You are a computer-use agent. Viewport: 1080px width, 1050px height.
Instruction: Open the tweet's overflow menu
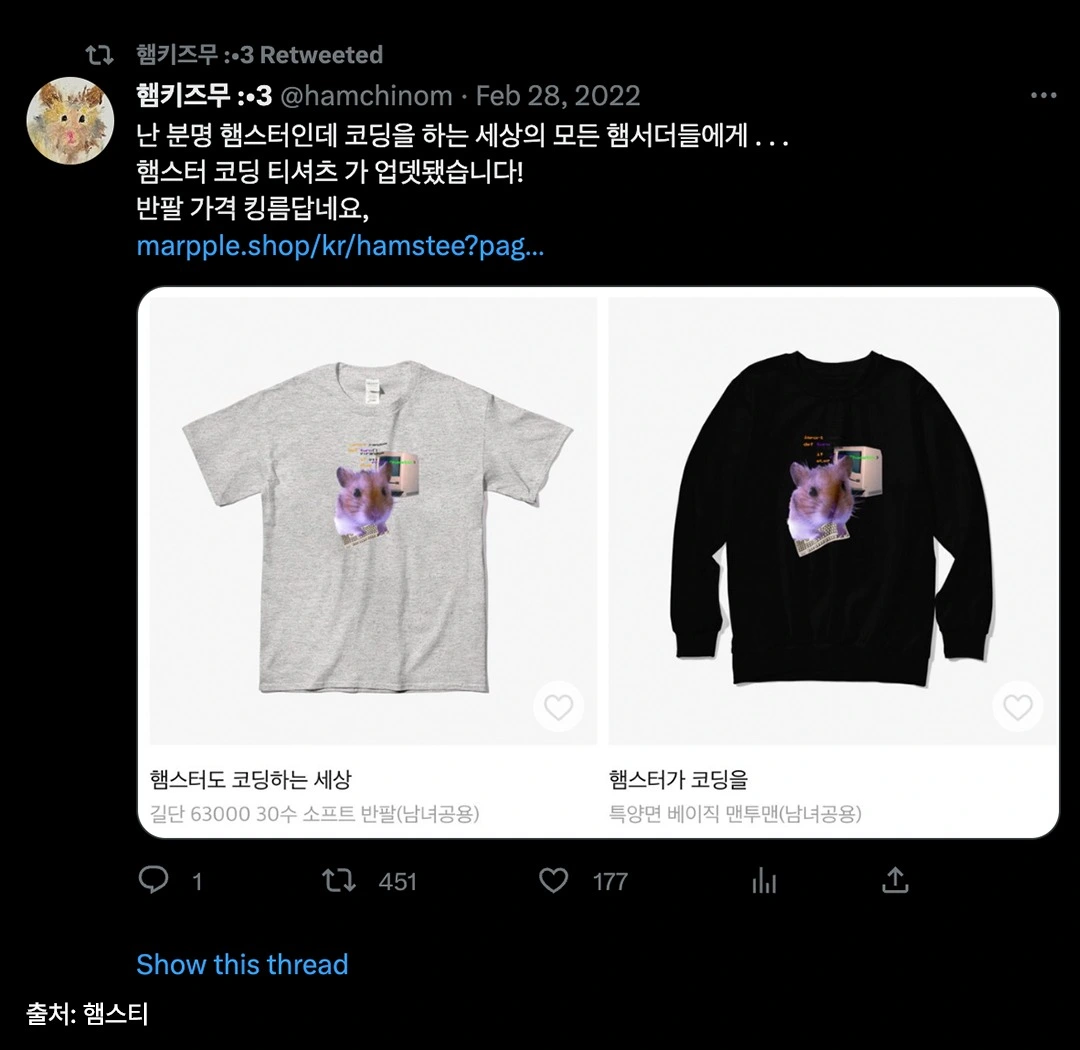[1043, 96]
